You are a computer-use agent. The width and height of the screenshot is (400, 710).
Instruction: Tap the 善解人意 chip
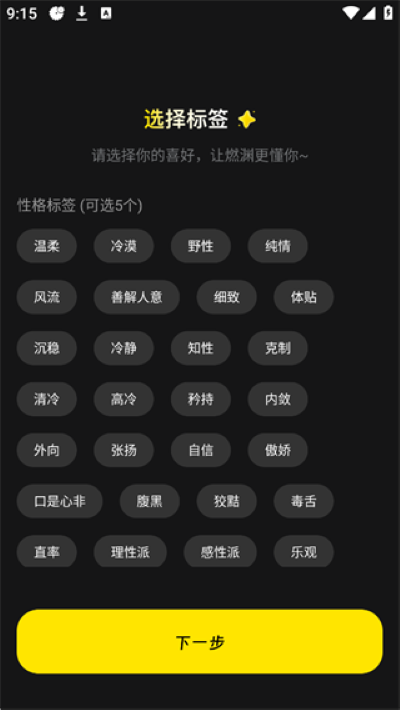[x=137, y=297]
